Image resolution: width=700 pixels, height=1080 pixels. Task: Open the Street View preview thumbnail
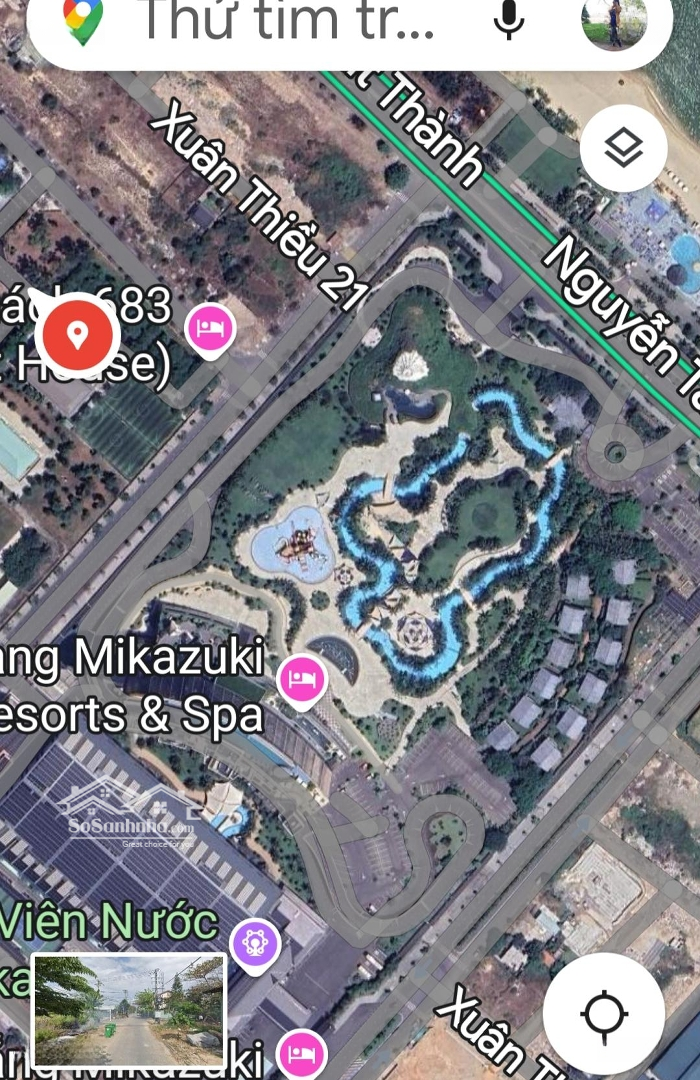coord(129,1010)
